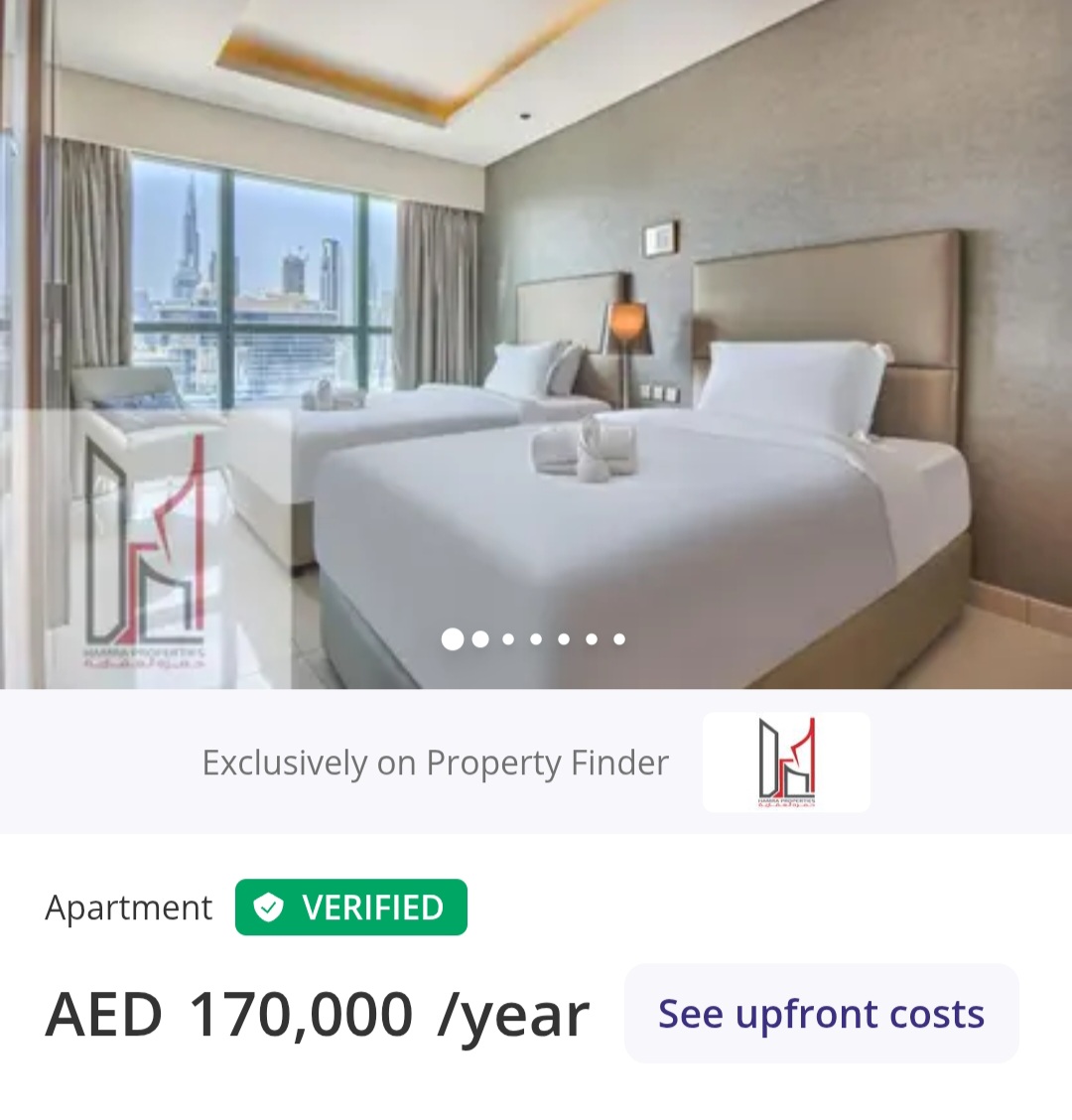Jump to a later photo using the seventh dot

[x=619, y=639]
